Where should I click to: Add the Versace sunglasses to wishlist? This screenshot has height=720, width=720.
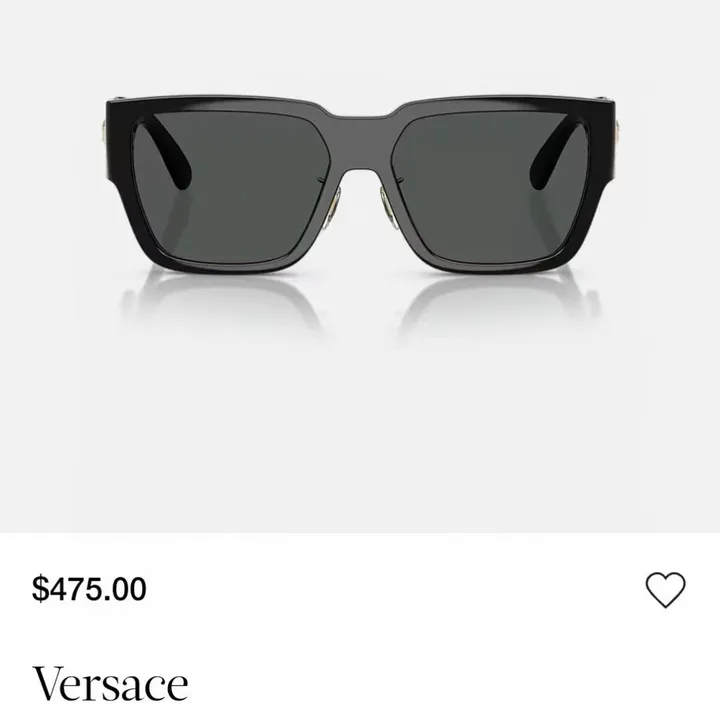[665, 589]
